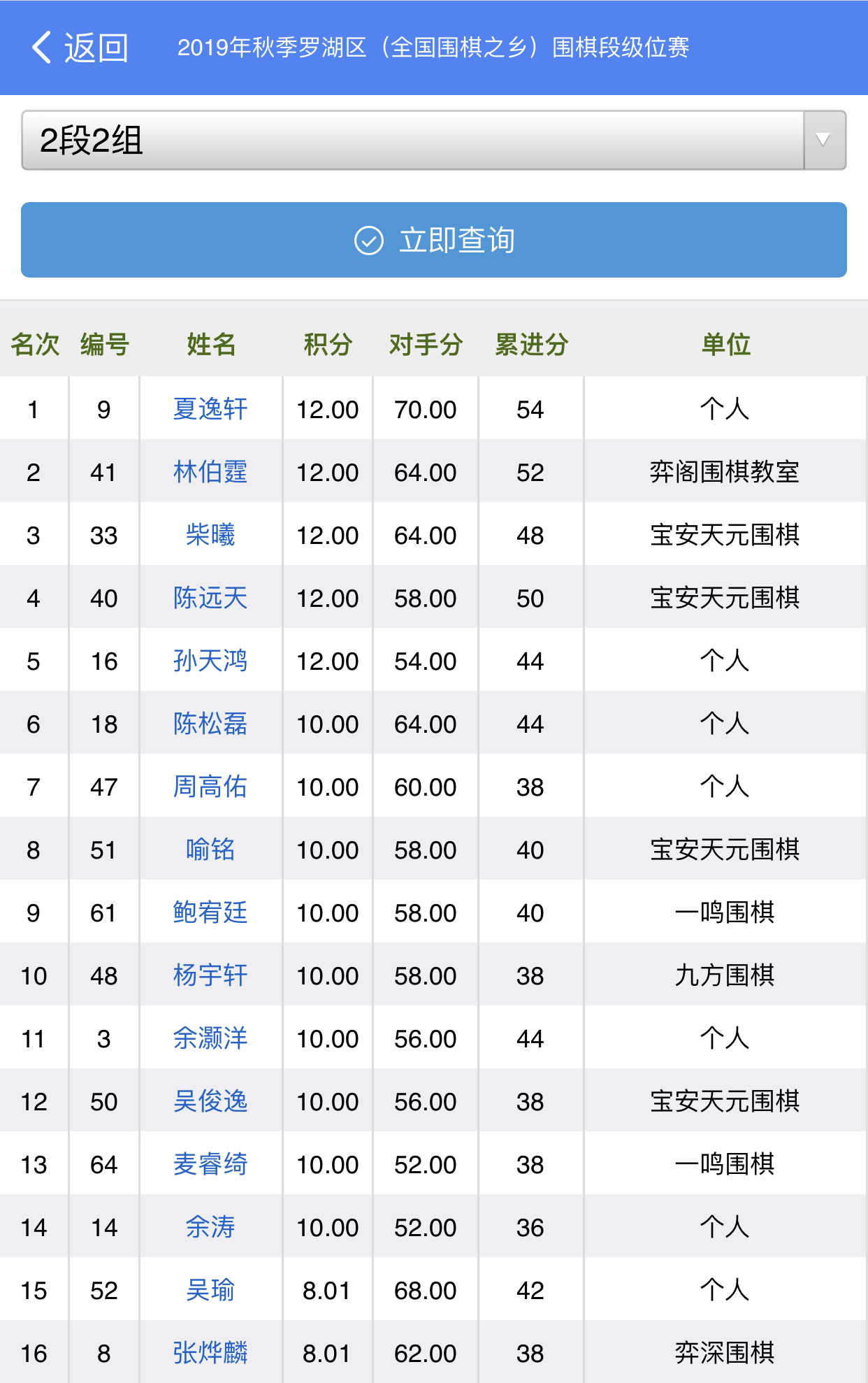The width and height of the screenshot is (868, 1383).
Task: View 柴曦's player page
Action: tap(210, 535)
